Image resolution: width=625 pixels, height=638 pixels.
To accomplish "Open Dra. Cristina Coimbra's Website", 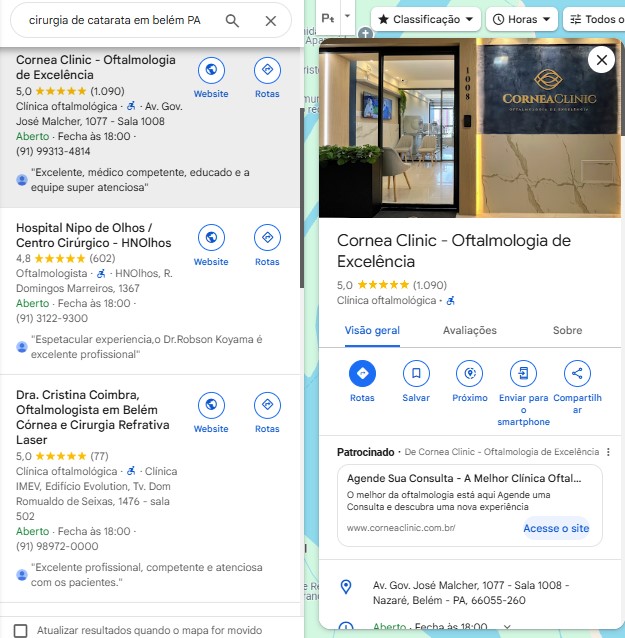I will (x=211, y=413).
